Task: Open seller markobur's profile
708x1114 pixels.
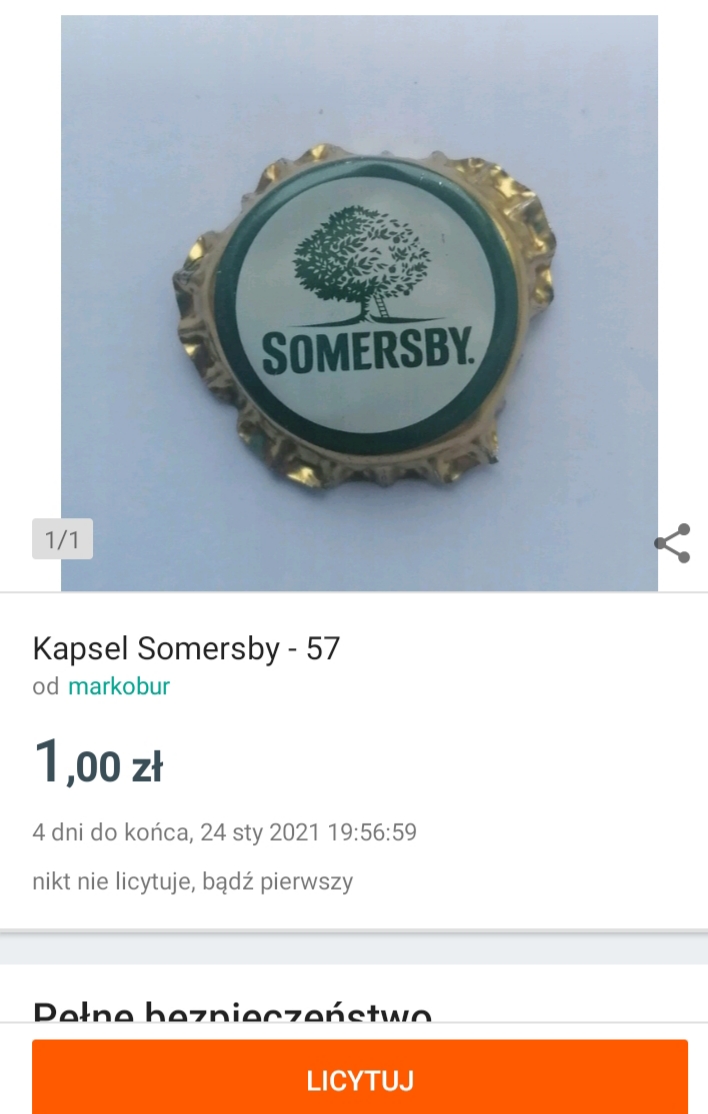Action: click(x=119, y=686)
